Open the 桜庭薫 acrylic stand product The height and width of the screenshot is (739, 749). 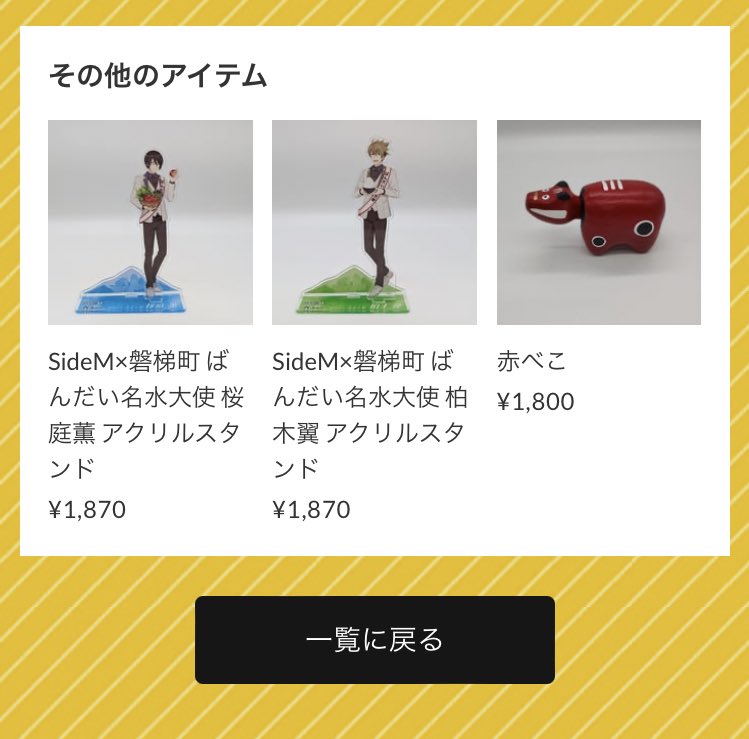[x=150, y=222]
